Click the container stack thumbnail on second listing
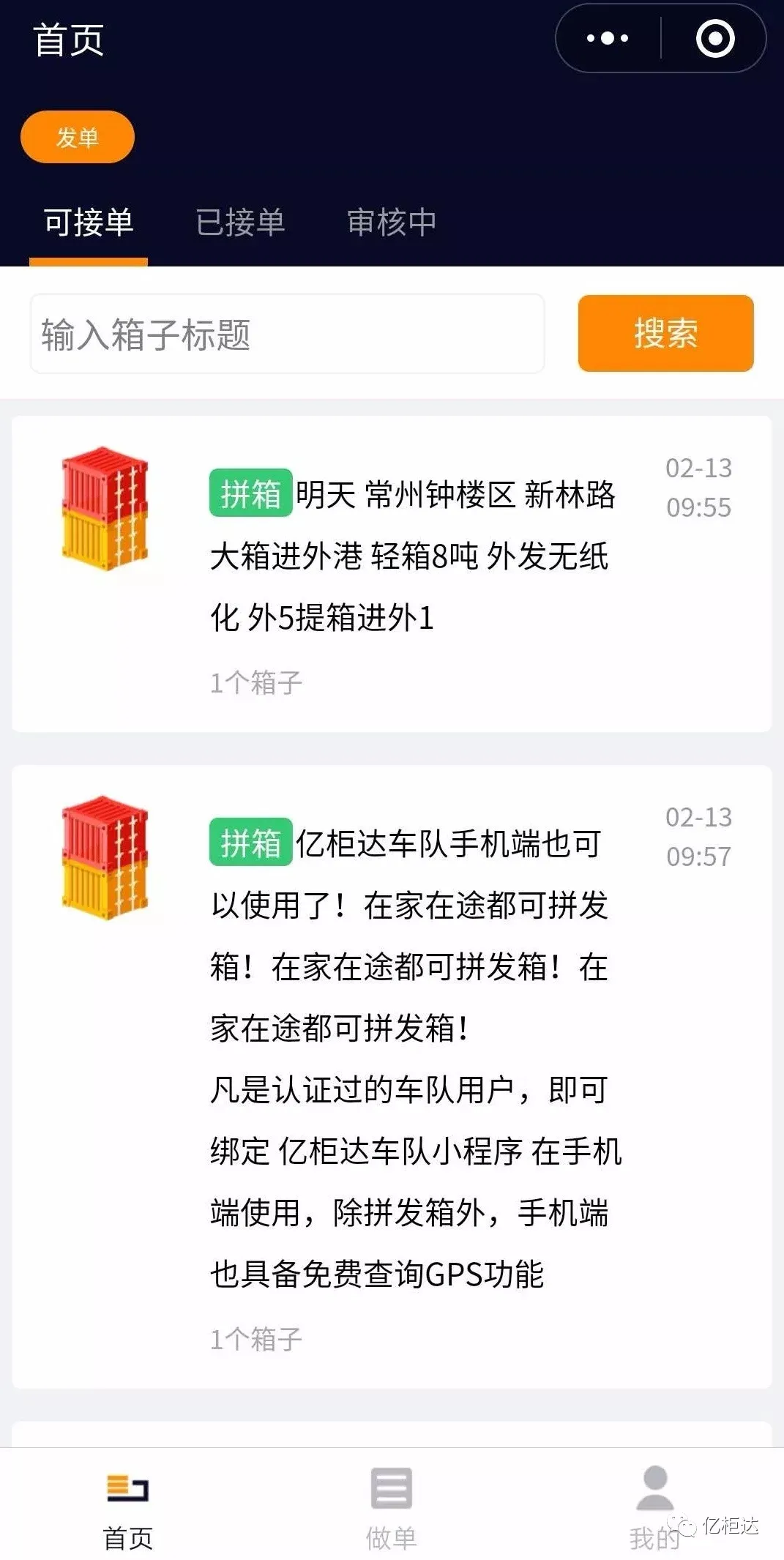 [x=108, y=860]
